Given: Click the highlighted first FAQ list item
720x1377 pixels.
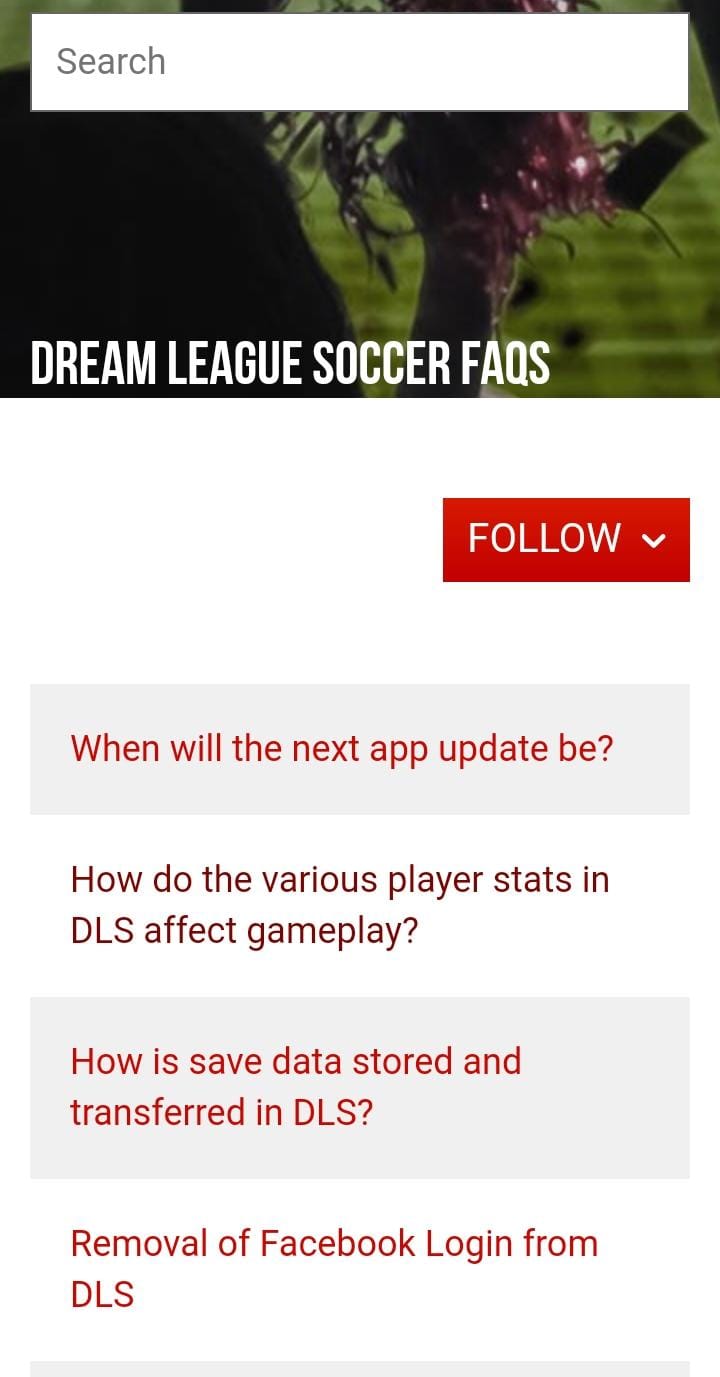Looking at the screenshot, I should tap(341, 748).
